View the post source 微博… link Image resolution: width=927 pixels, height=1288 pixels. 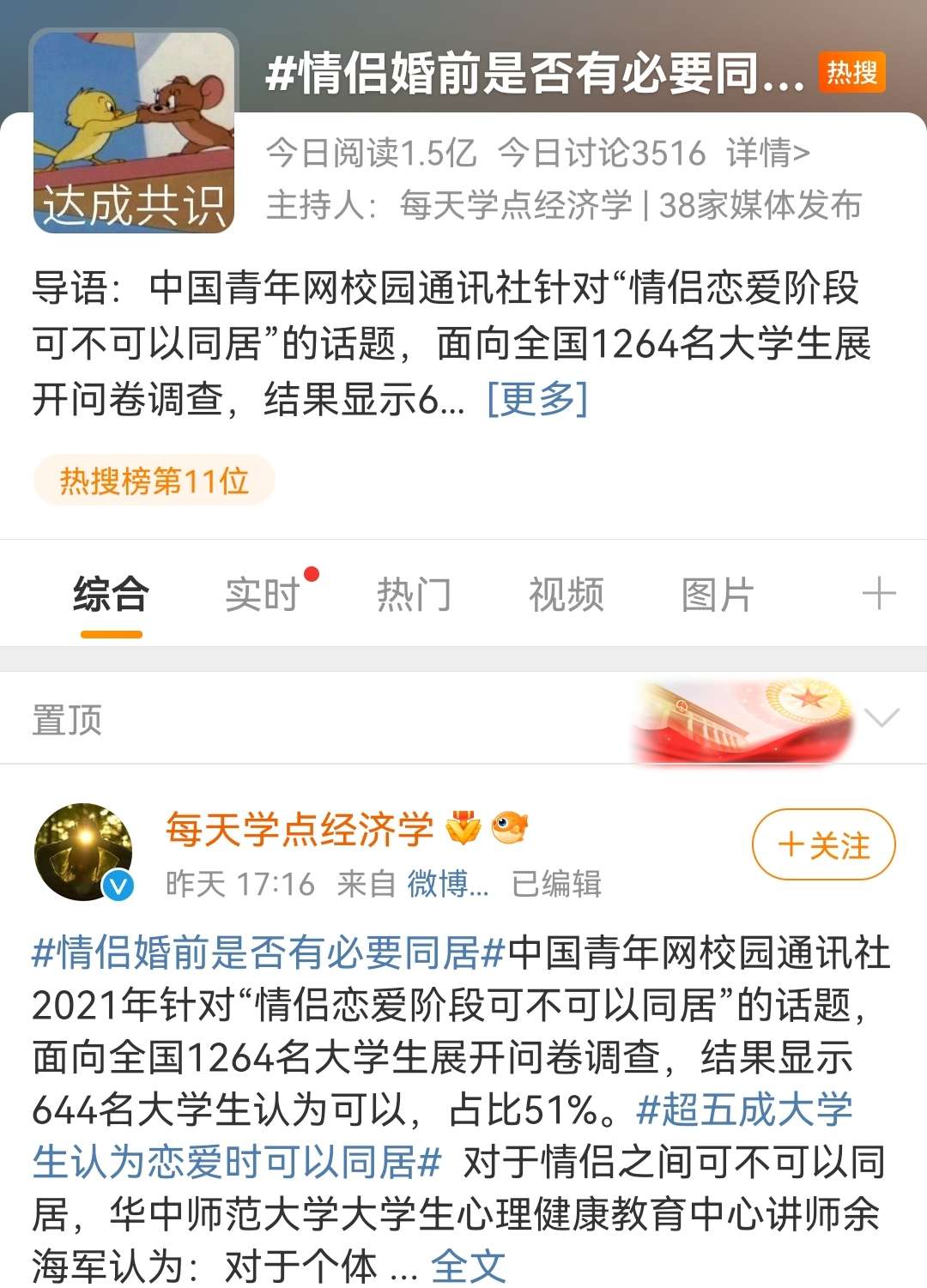pos(447,884)
